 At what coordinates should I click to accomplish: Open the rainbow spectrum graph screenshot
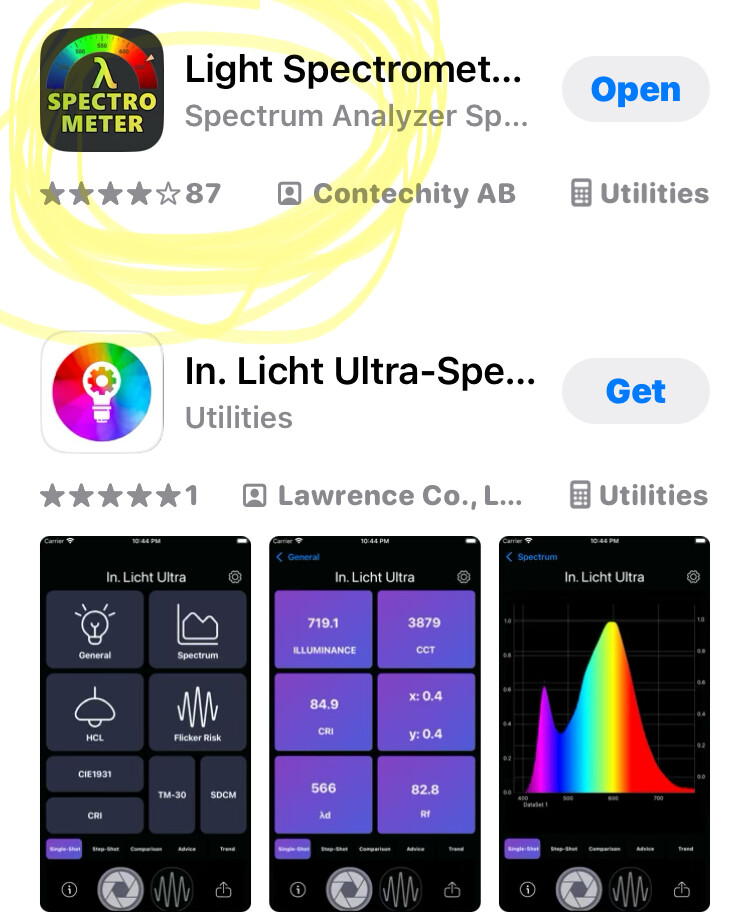(604, 724)
